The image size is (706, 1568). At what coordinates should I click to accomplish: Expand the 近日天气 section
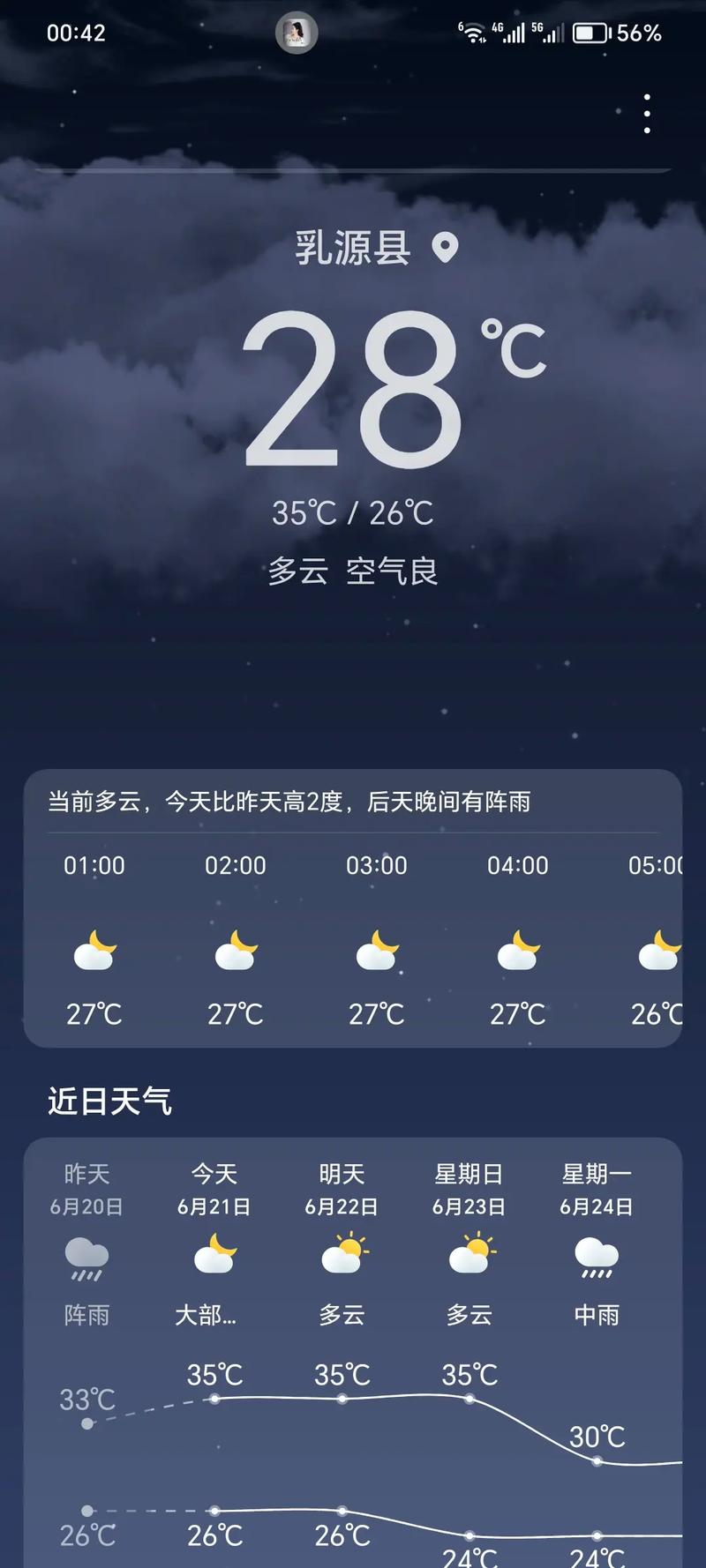point(108,1101)
